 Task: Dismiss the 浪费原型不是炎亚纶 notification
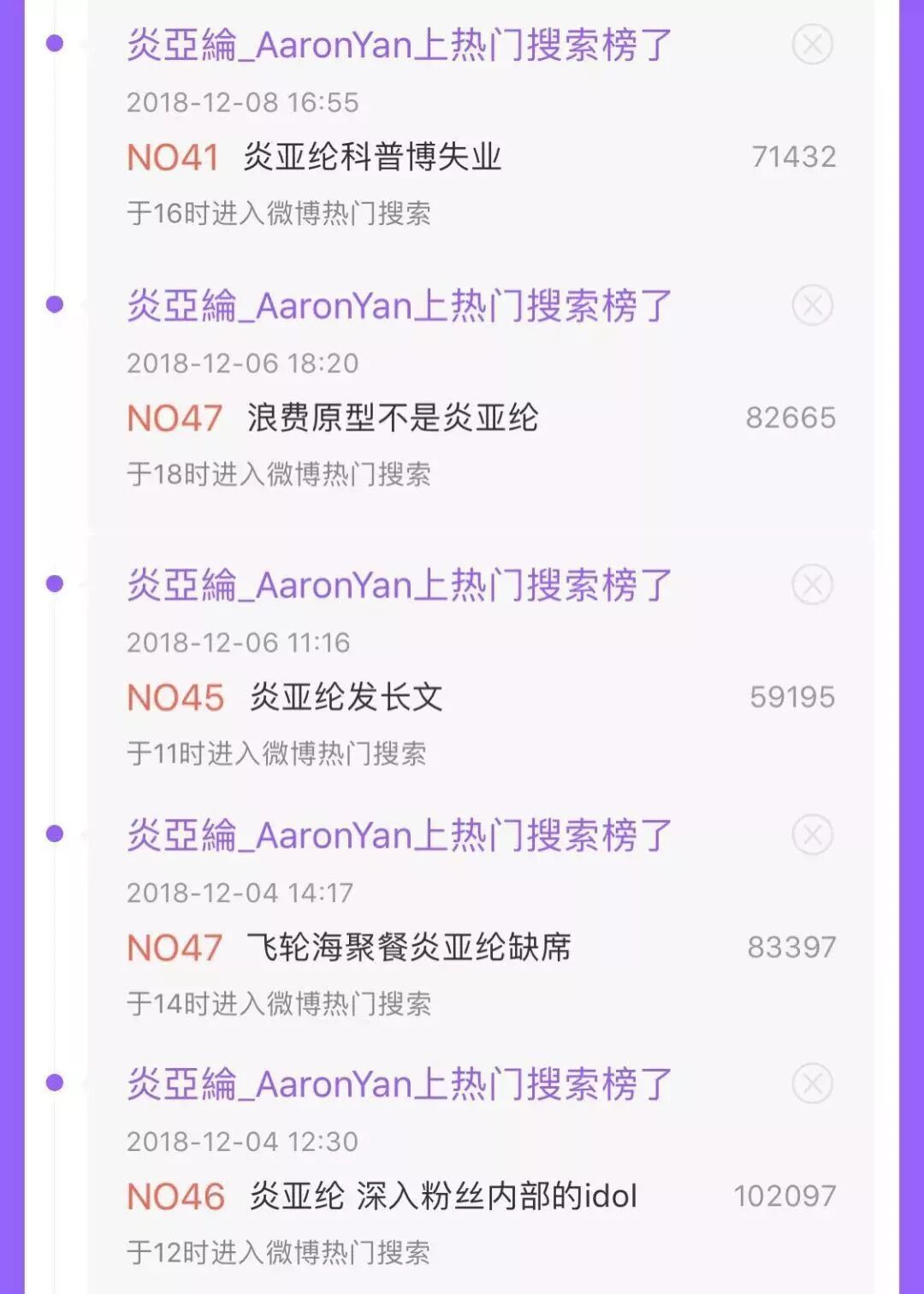click(x=812, y=306)
